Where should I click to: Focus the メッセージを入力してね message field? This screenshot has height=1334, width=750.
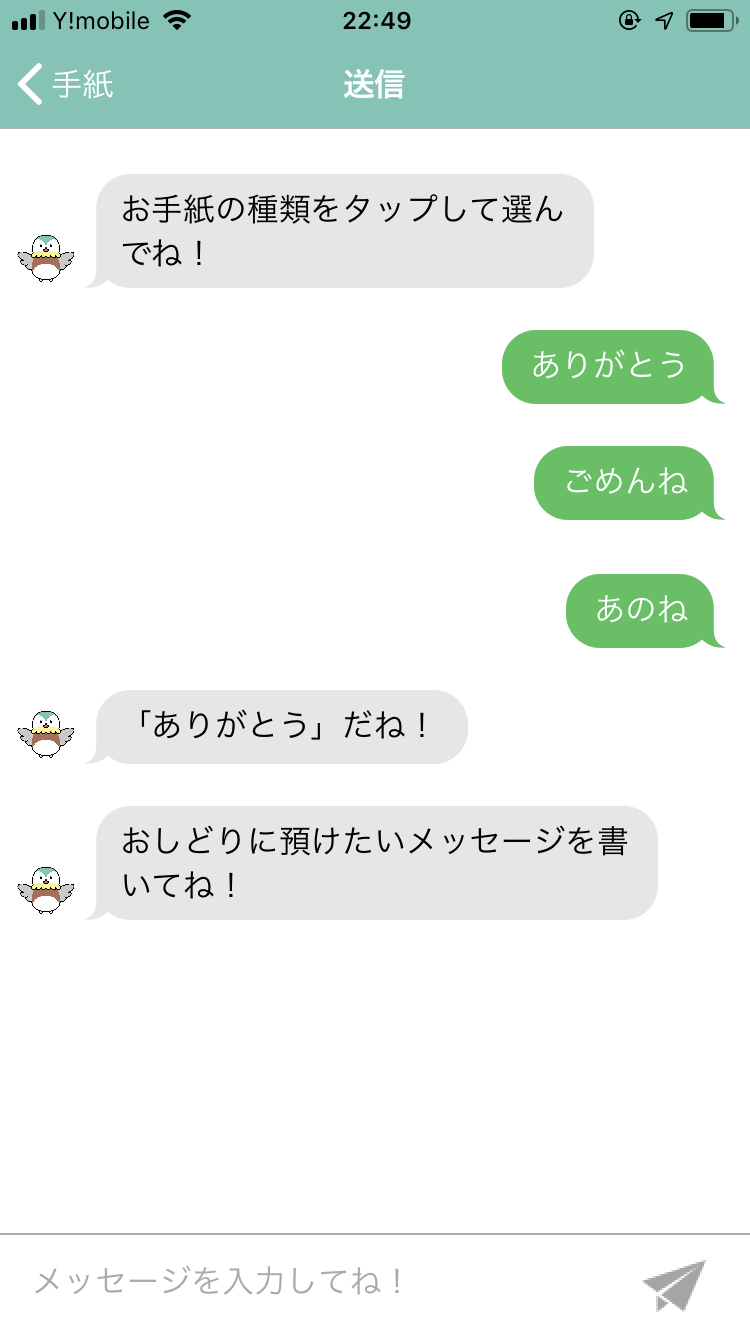tap(320, 1282)
